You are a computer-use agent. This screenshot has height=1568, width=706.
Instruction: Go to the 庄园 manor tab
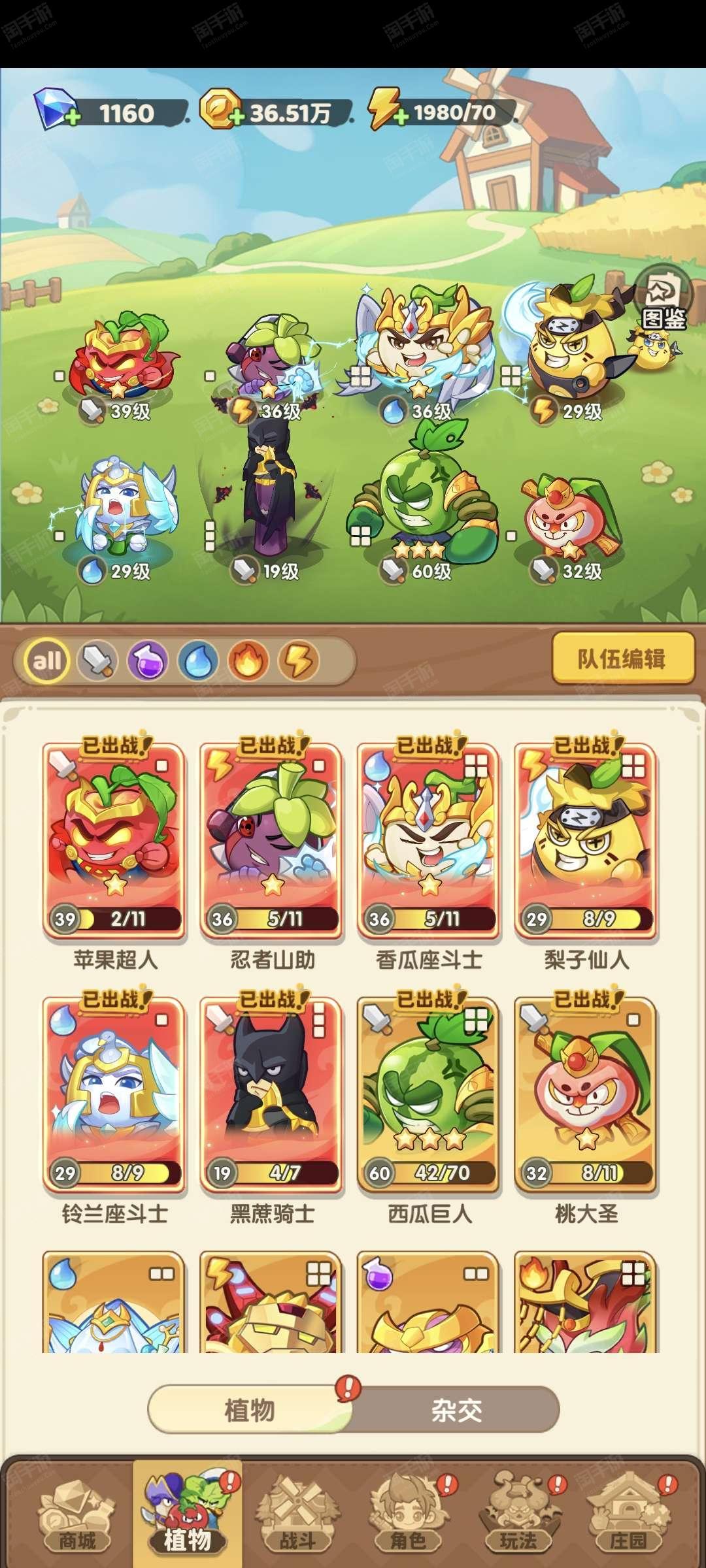(628, 1516)
